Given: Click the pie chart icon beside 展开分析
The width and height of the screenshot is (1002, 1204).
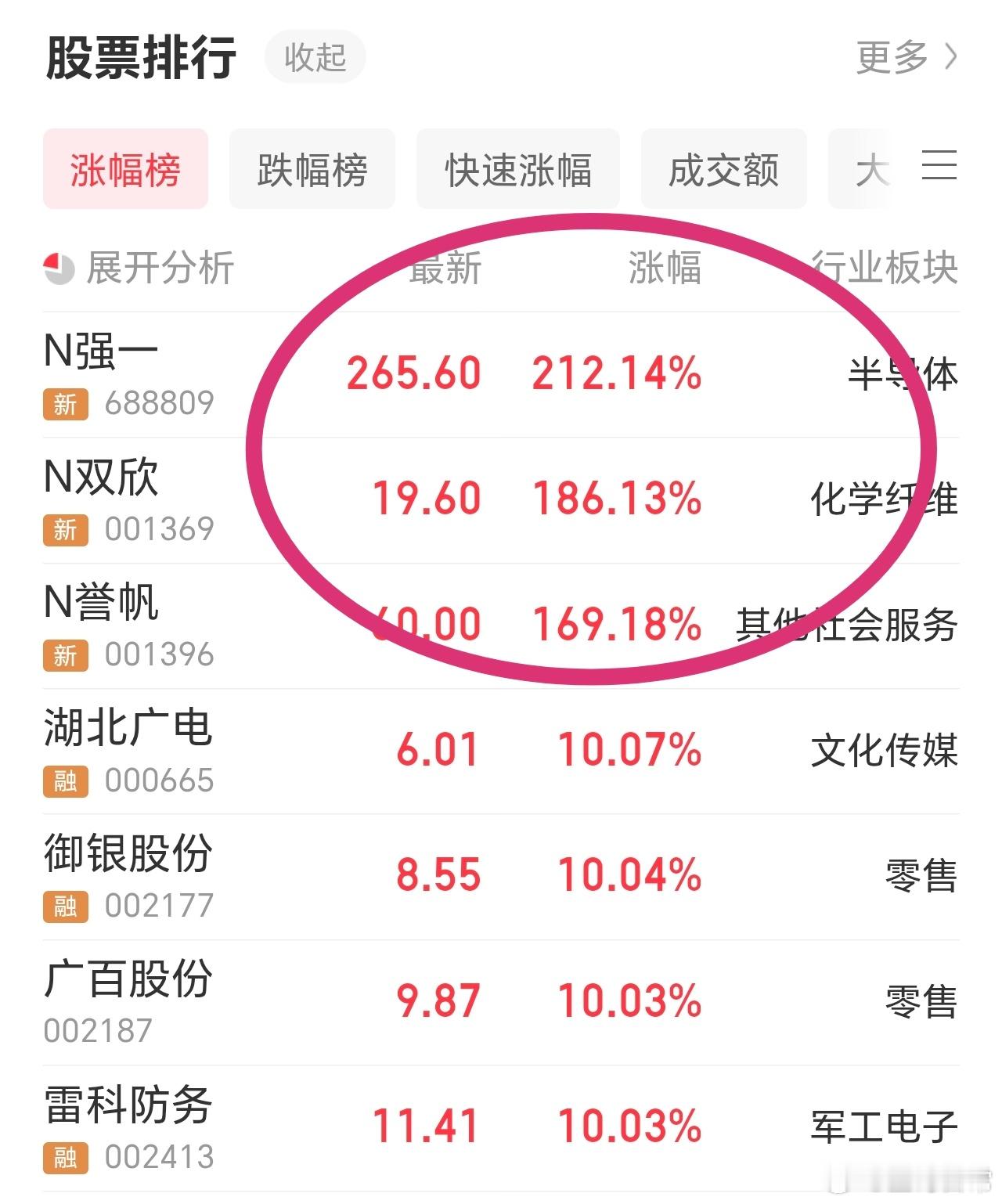Looking at the screenshot, I should [57, 269].
